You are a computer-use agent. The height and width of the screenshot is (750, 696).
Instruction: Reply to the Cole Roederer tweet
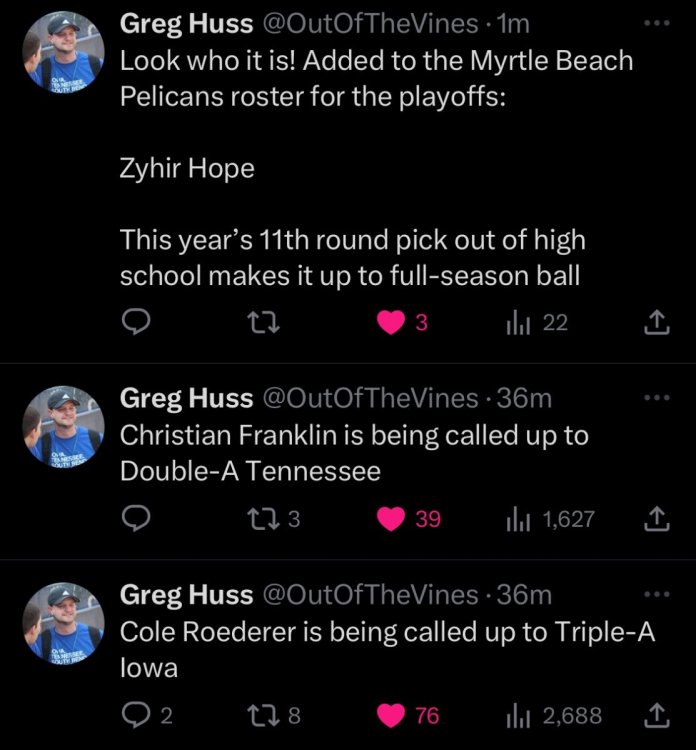click(137, 715)
